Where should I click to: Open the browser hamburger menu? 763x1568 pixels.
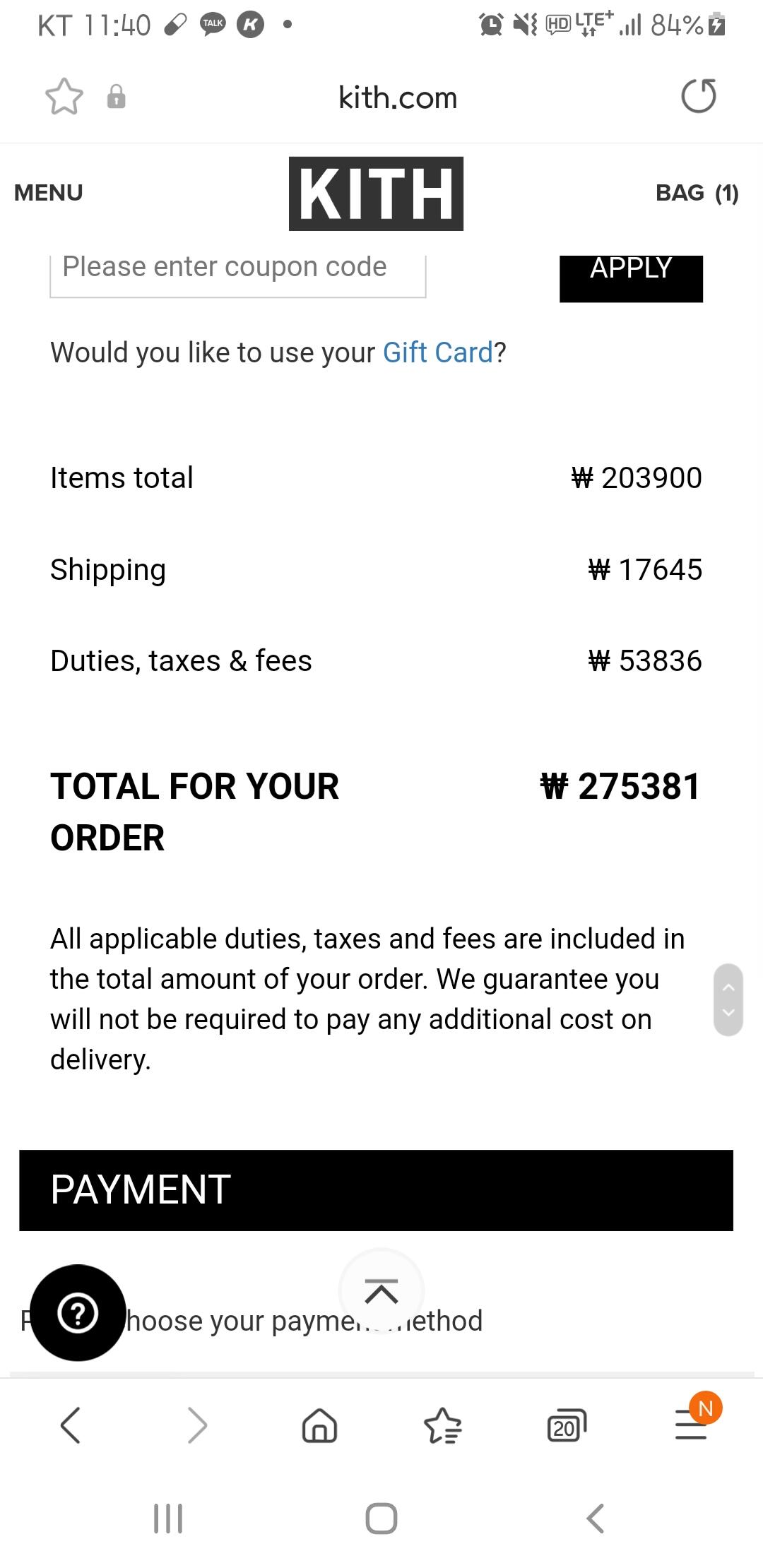(692, 1425)
